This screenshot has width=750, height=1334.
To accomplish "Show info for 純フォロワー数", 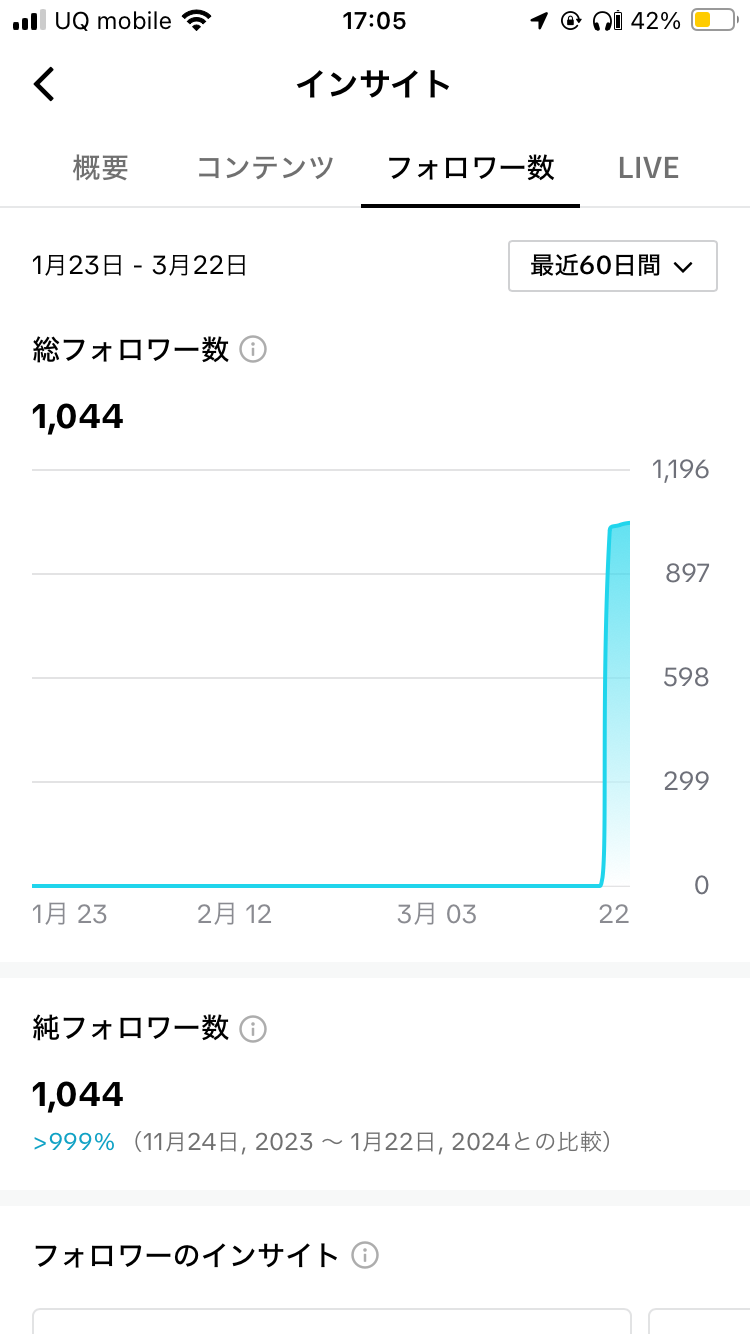I will (254, 1028).
